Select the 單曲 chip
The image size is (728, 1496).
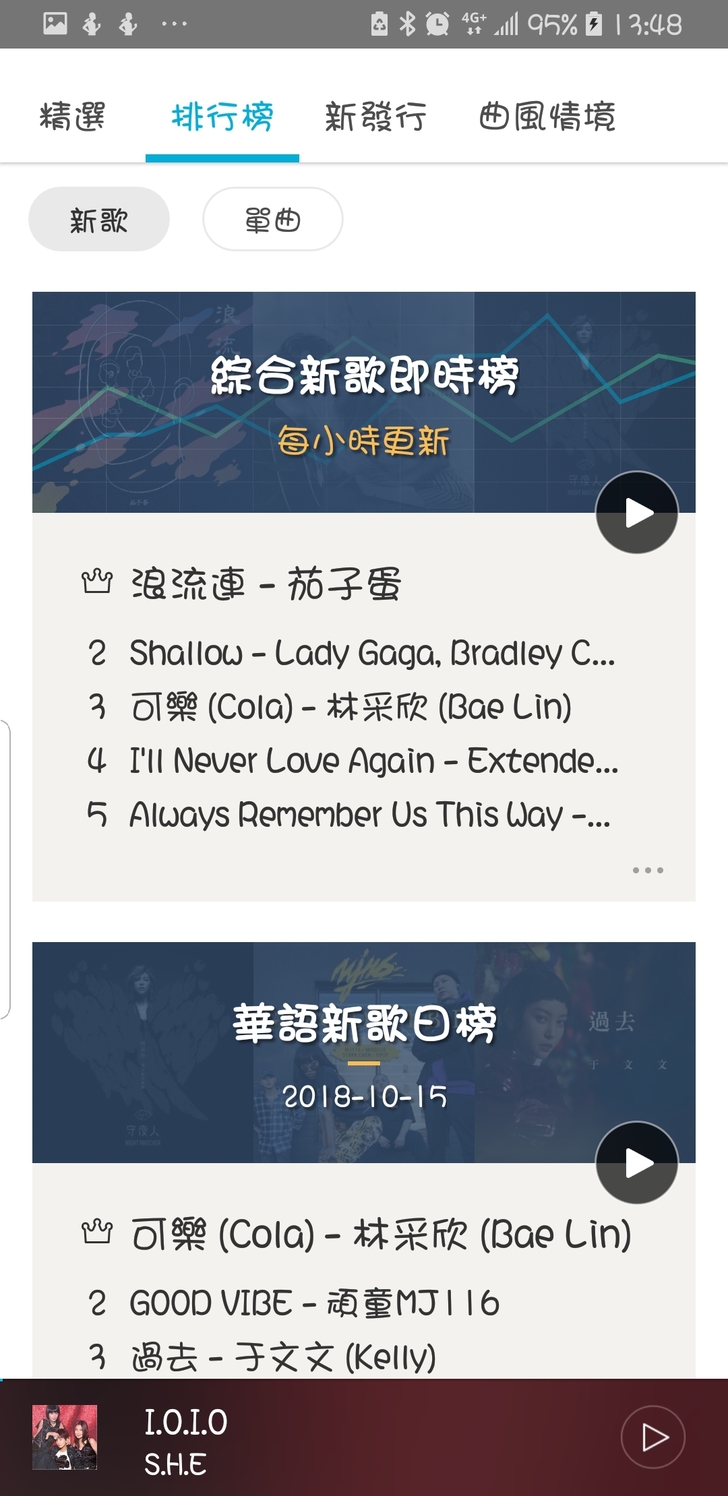(x=273, y=220)
